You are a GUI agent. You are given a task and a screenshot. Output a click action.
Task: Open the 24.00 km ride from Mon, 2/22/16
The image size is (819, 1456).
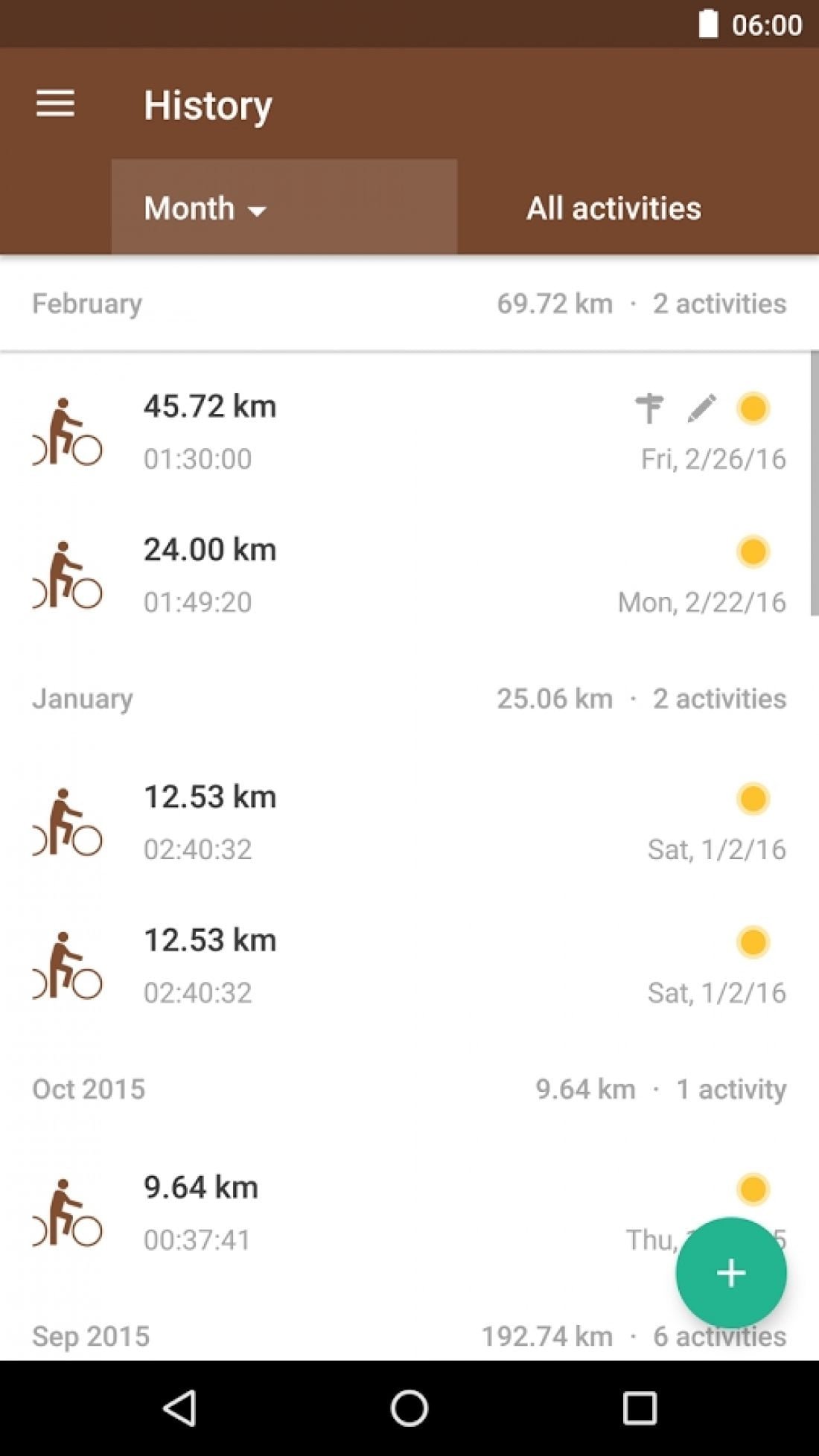[x=409, y=575]
